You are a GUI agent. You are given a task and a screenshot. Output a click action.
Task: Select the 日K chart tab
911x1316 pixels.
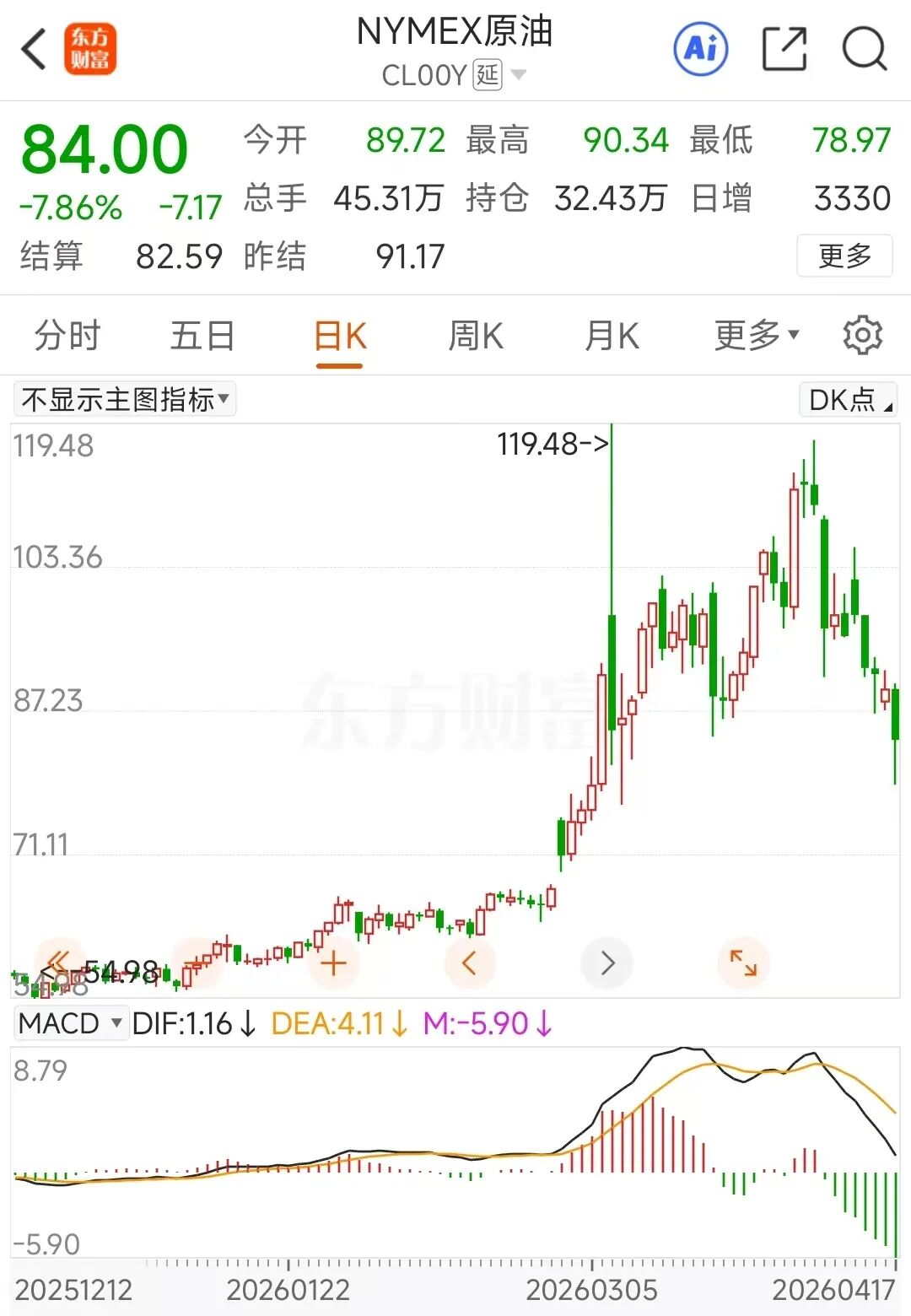(339, 336)
